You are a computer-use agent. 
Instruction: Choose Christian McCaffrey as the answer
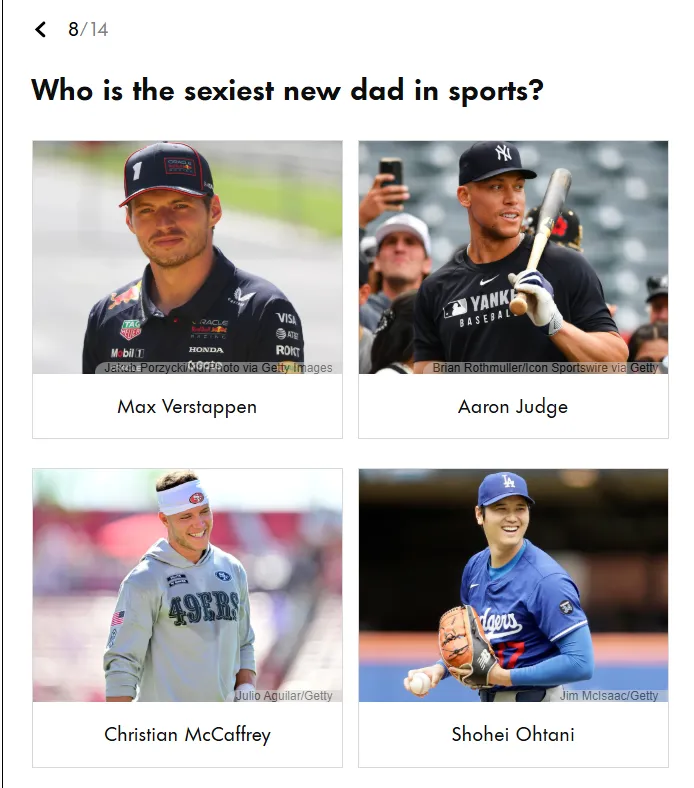(187, 734)
